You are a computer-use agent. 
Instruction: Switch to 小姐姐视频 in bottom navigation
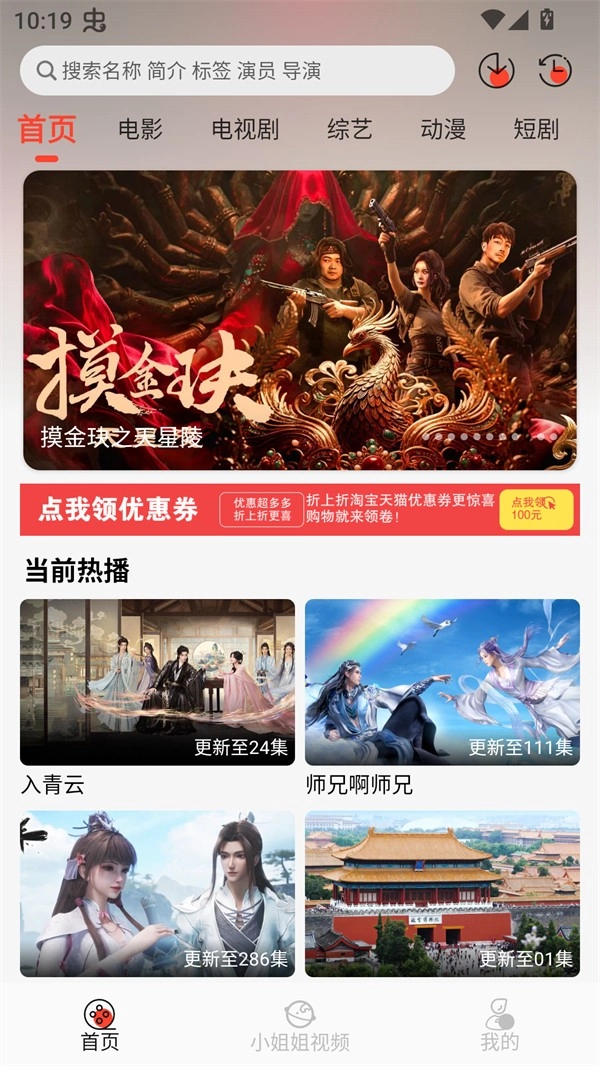click(x=300, y=1026)
